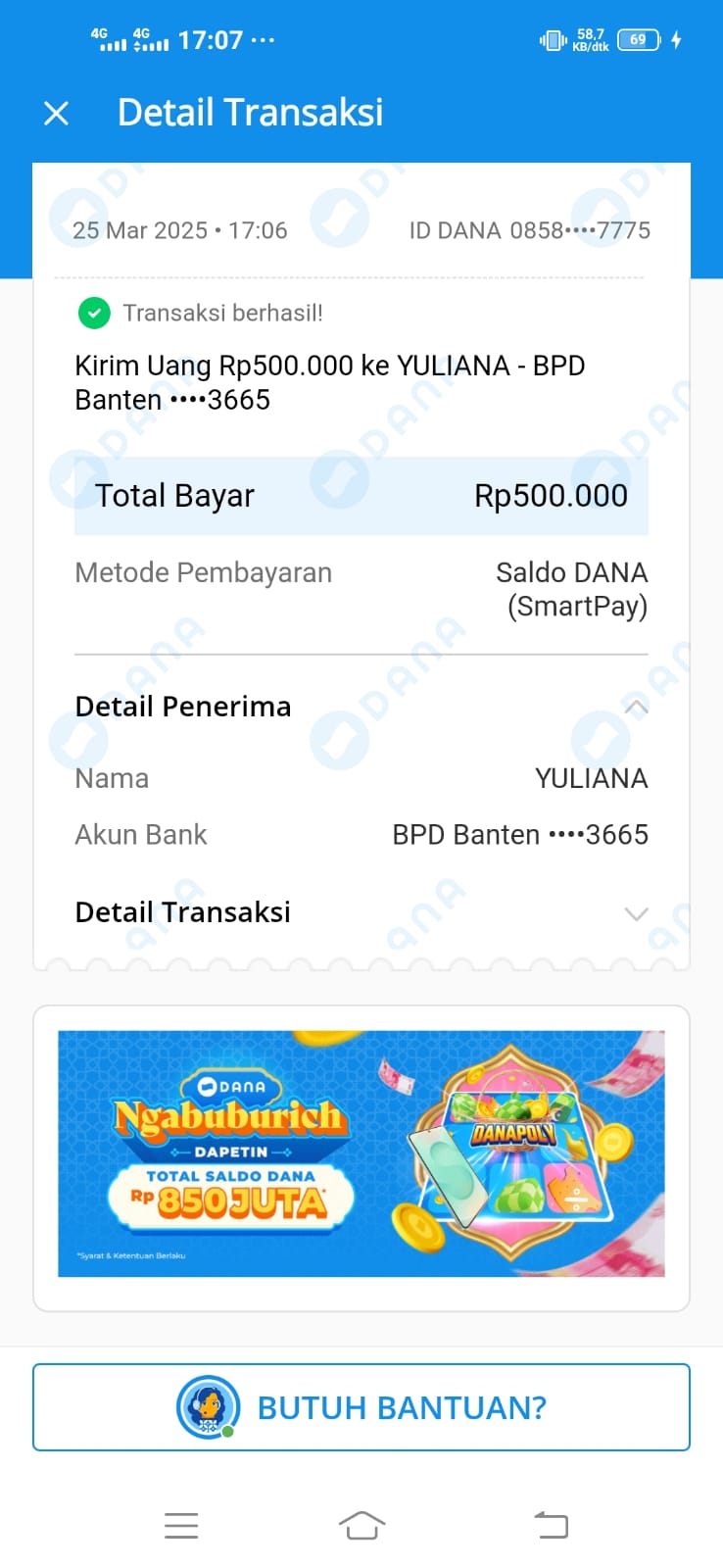
Task: Click the green success checkmark icon
Action: coord(93,313)
